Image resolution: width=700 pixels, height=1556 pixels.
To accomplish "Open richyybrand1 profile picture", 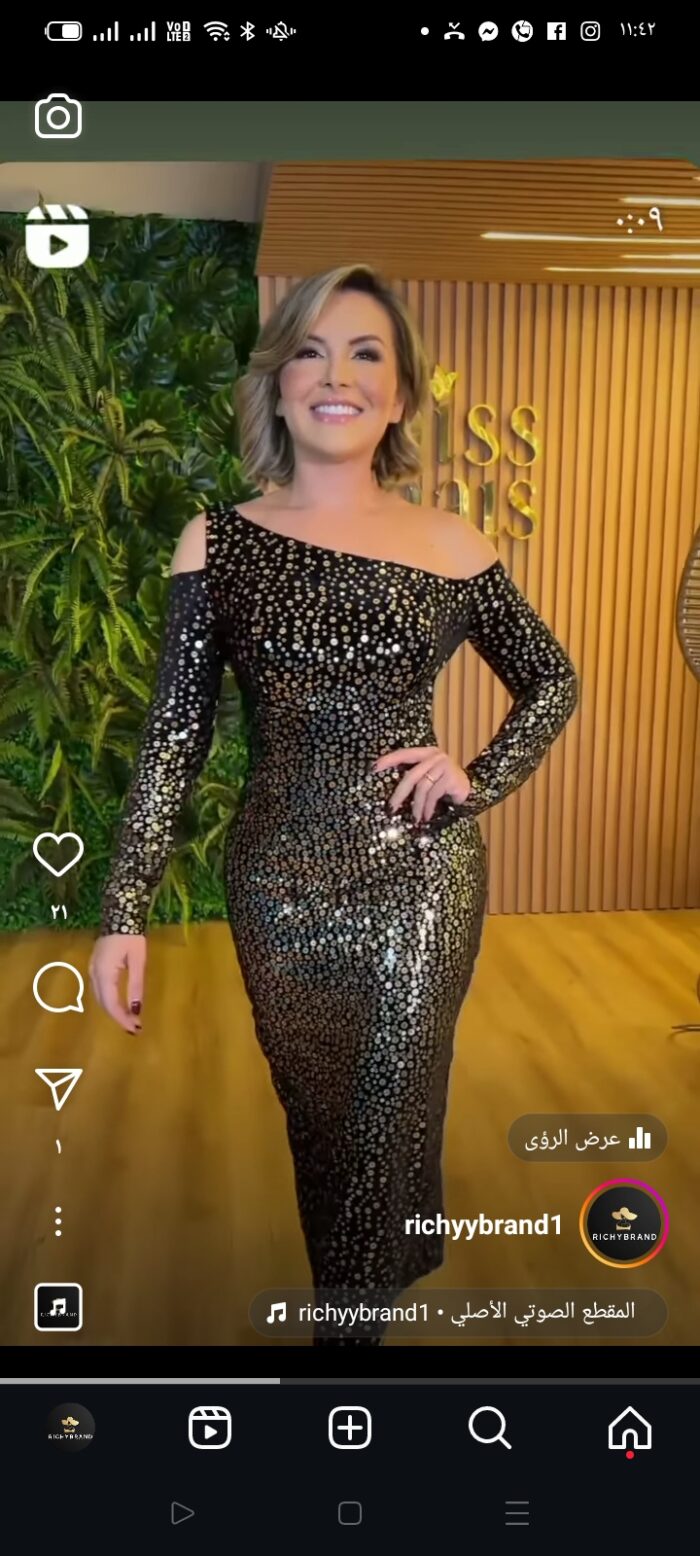I will coord(624,1224).
